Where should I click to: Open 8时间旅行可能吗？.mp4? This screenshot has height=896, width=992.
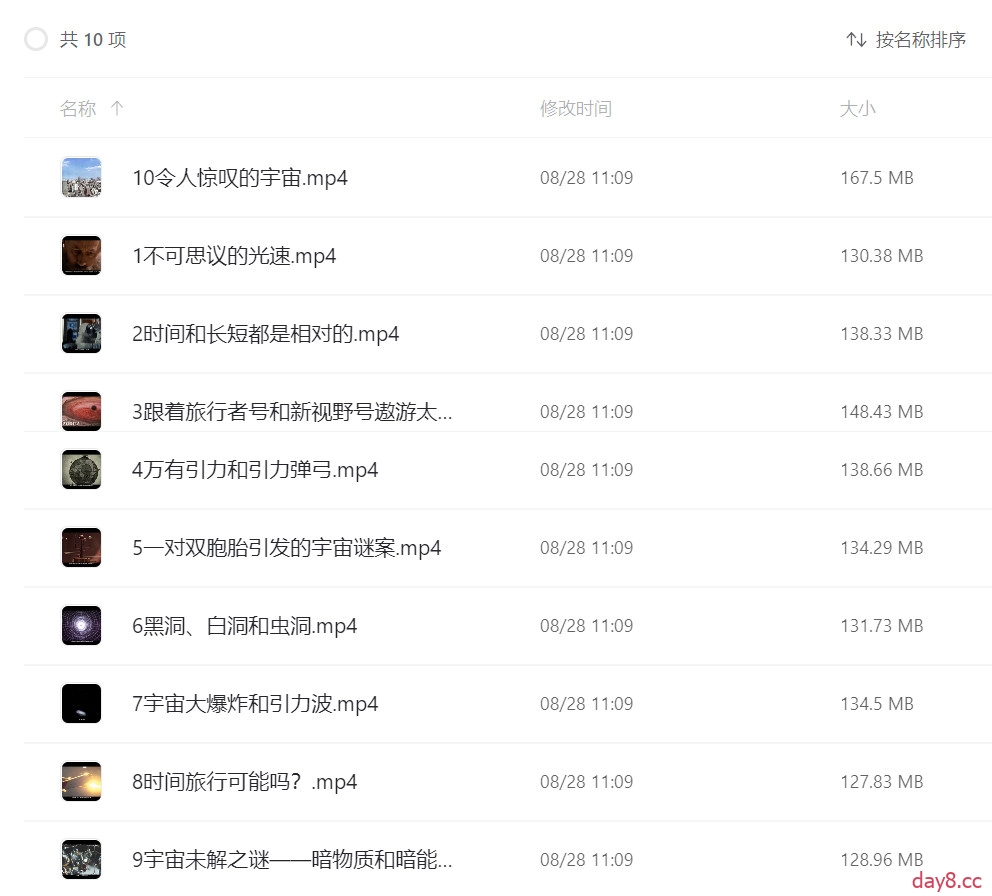tap(244, 782)
